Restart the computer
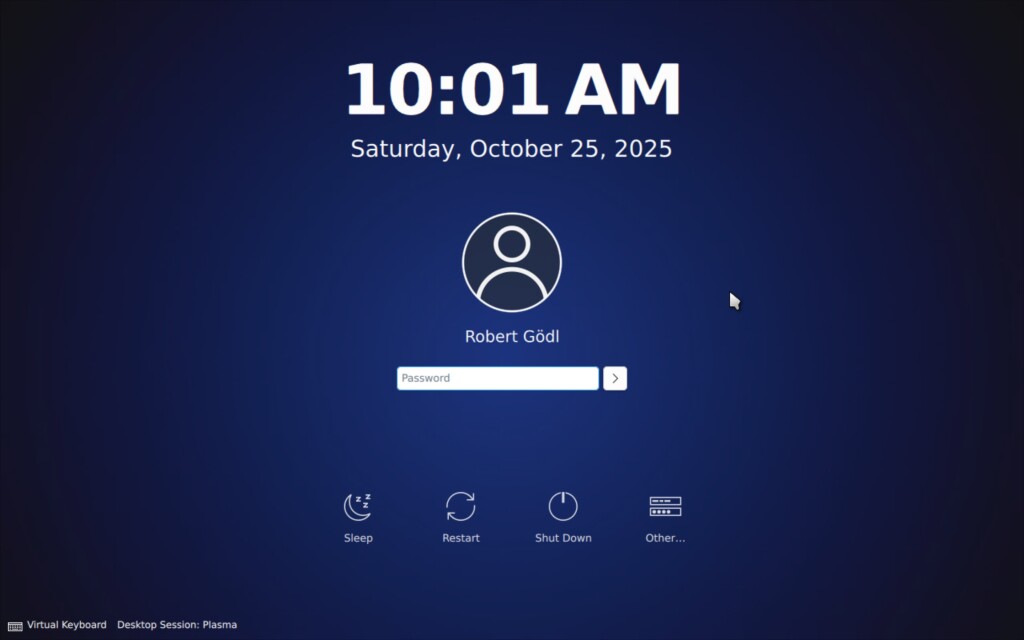Screen dimensions: 1024x640 (x=461, y=517)
